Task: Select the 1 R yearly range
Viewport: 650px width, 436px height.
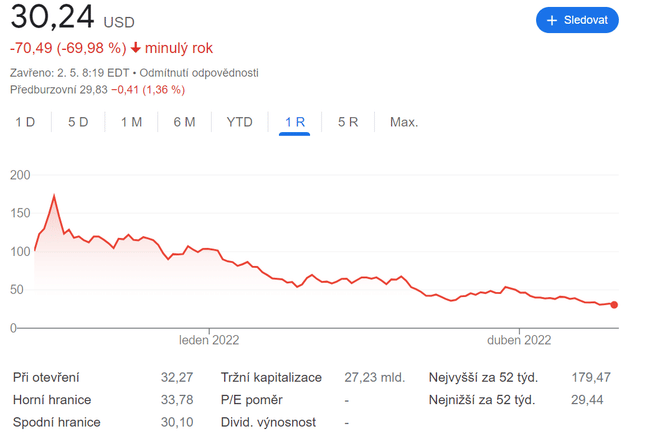Action: (x=294, y=122)
